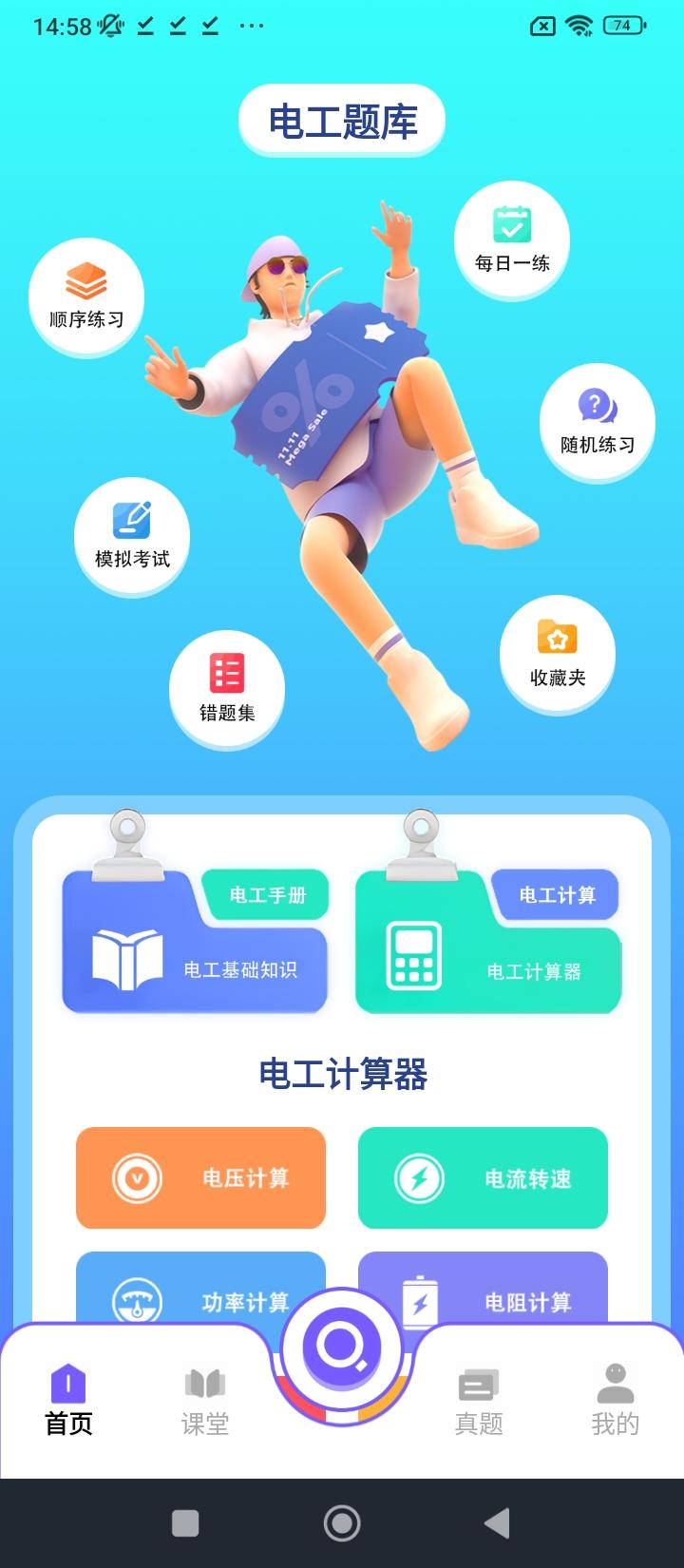Select the 电流转速 current-speed calculation icon
Screen dimensions: 684x1568
tap(483, 1177)
